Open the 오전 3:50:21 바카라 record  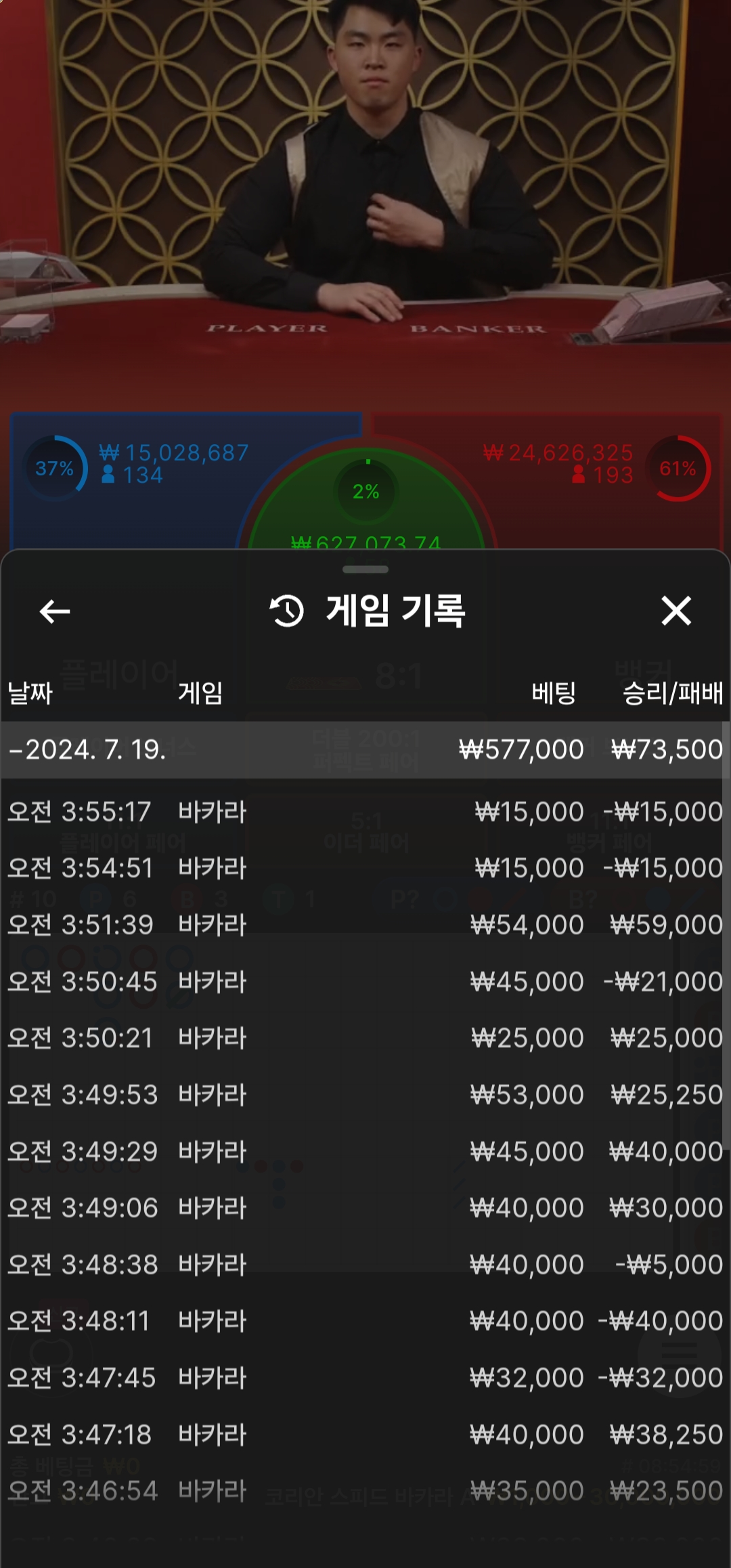(365, 1038)
